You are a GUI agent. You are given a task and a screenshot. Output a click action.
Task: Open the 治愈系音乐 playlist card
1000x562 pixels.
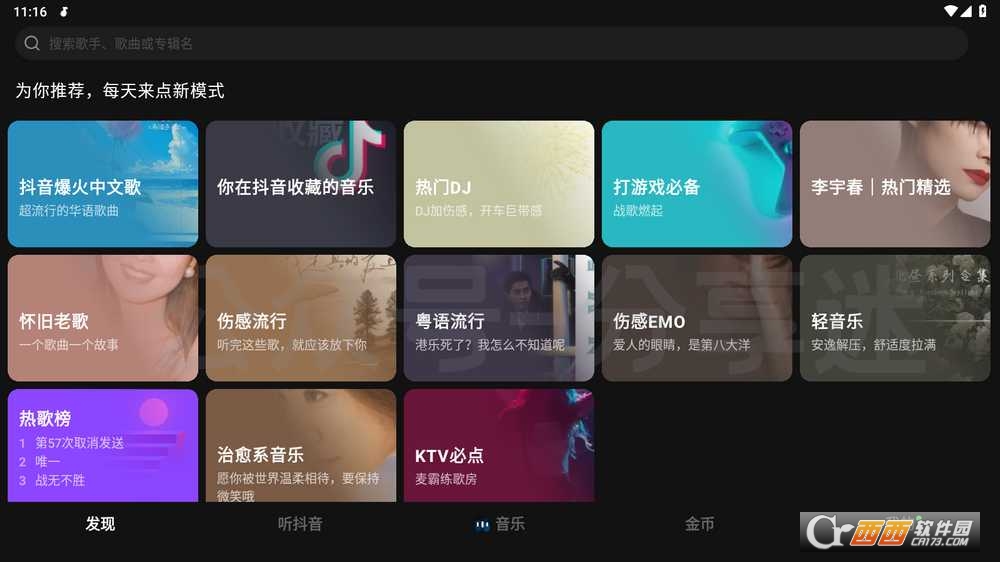[301, 445]
